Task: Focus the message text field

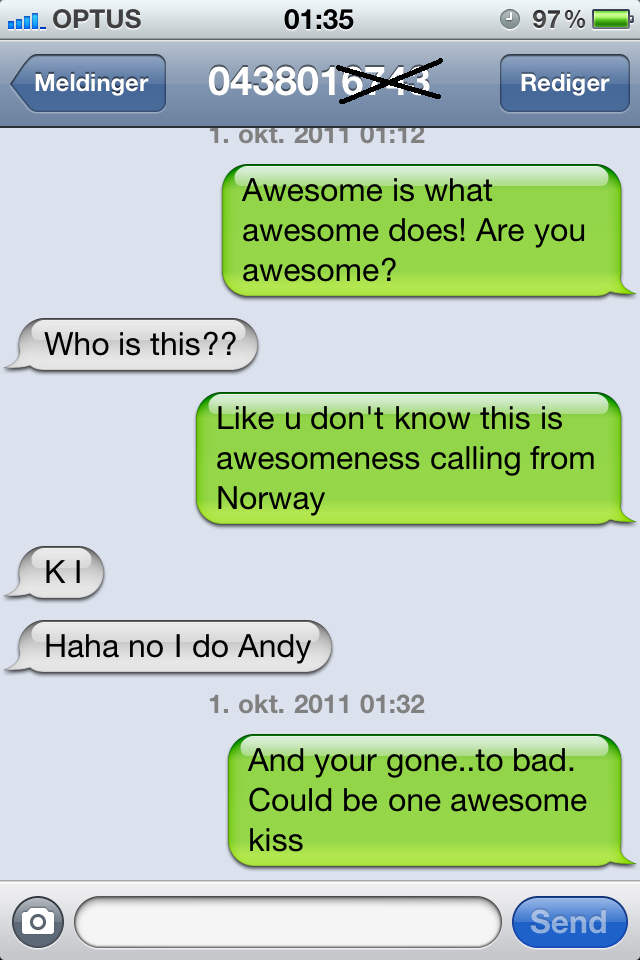Action: pyautogui.click(x=287, y=921)
